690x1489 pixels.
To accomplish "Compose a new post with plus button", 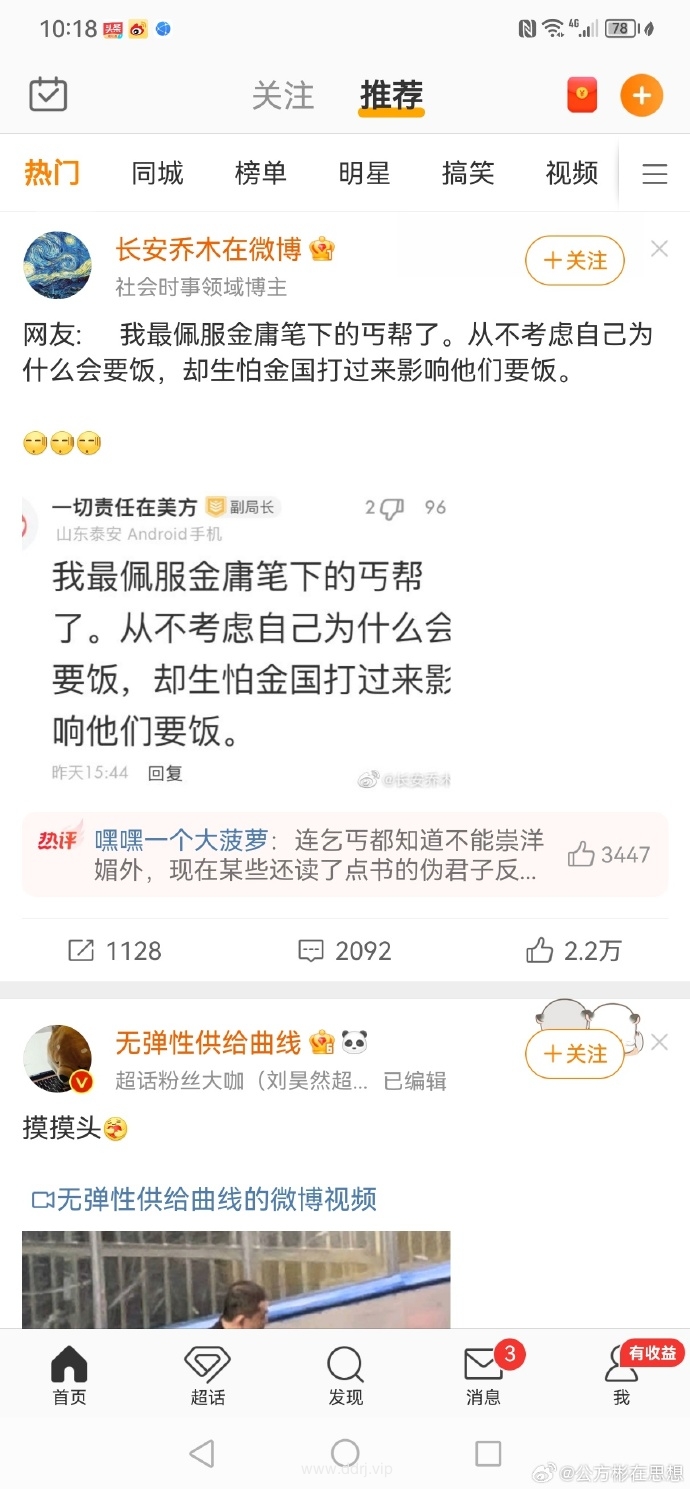I will (641, 96).
